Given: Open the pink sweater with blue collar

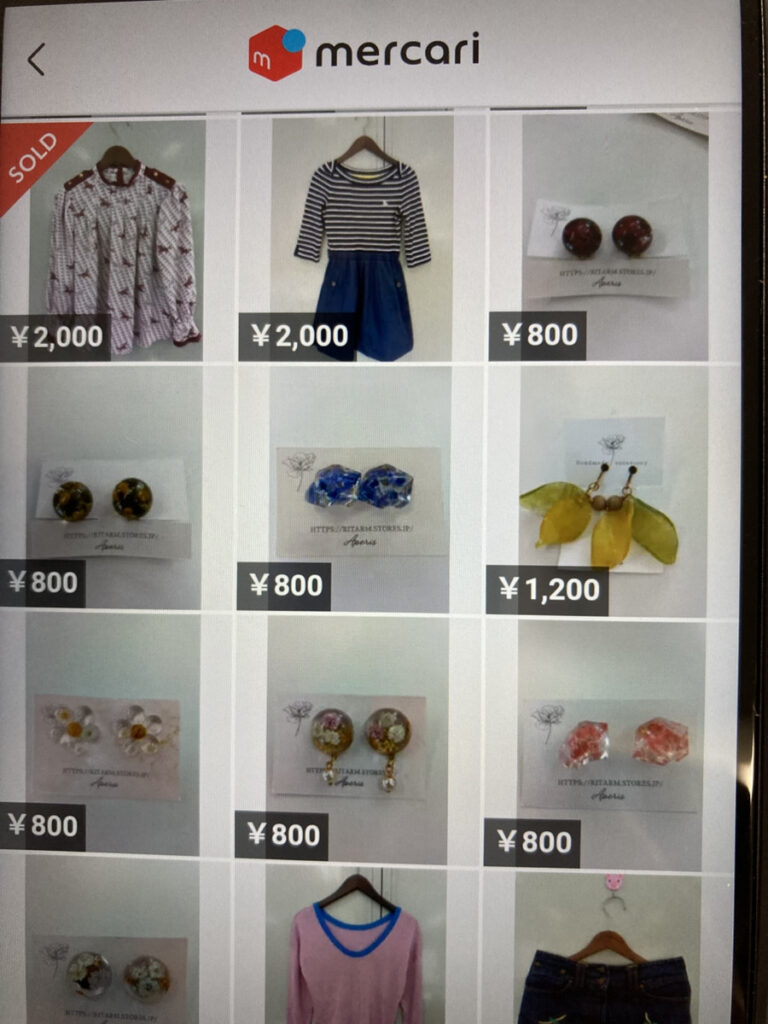Looking at the screenshot, I should 356,950.
